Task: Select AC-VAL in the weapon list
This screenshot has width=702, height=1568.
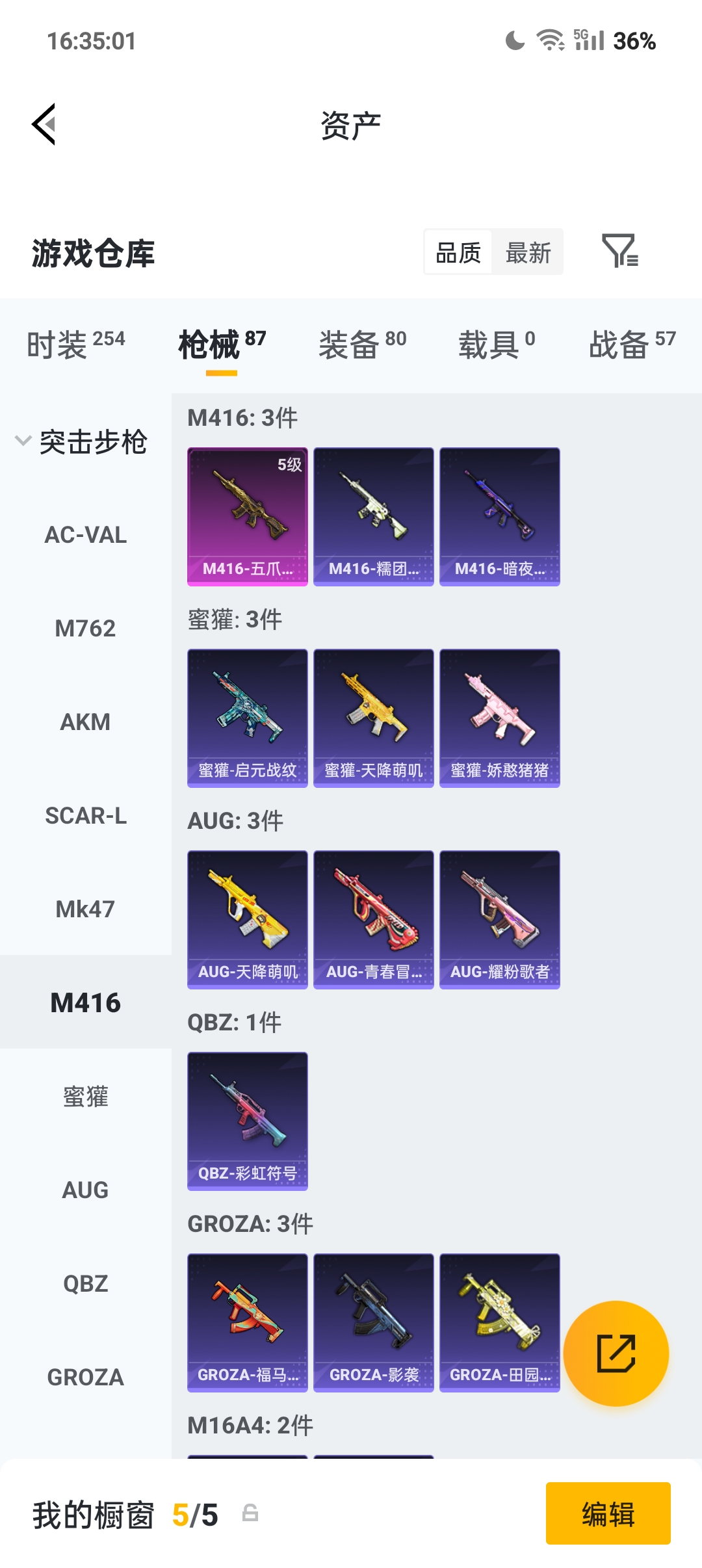Action: tap(85, 536)
